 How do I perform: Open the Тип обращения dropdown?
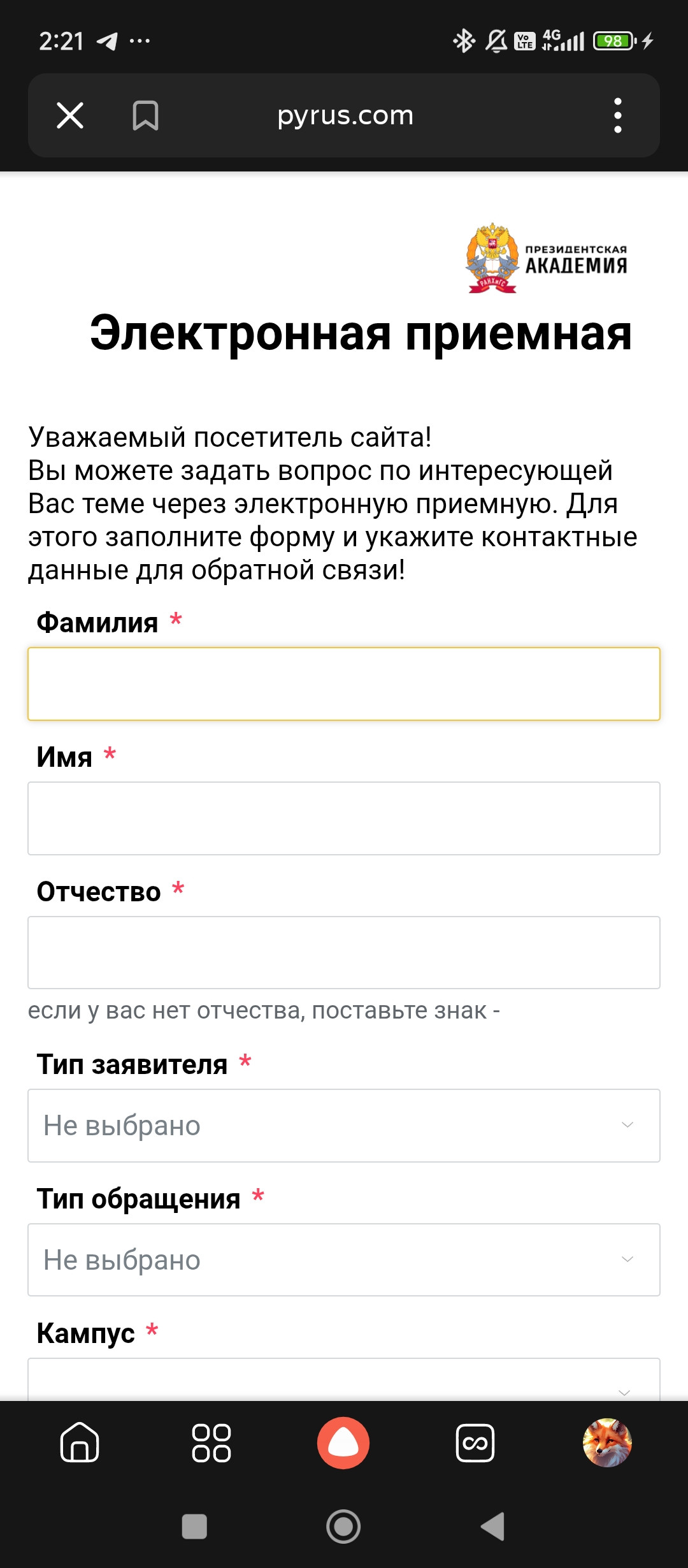pyautogui.click(x=344, y=1260)
